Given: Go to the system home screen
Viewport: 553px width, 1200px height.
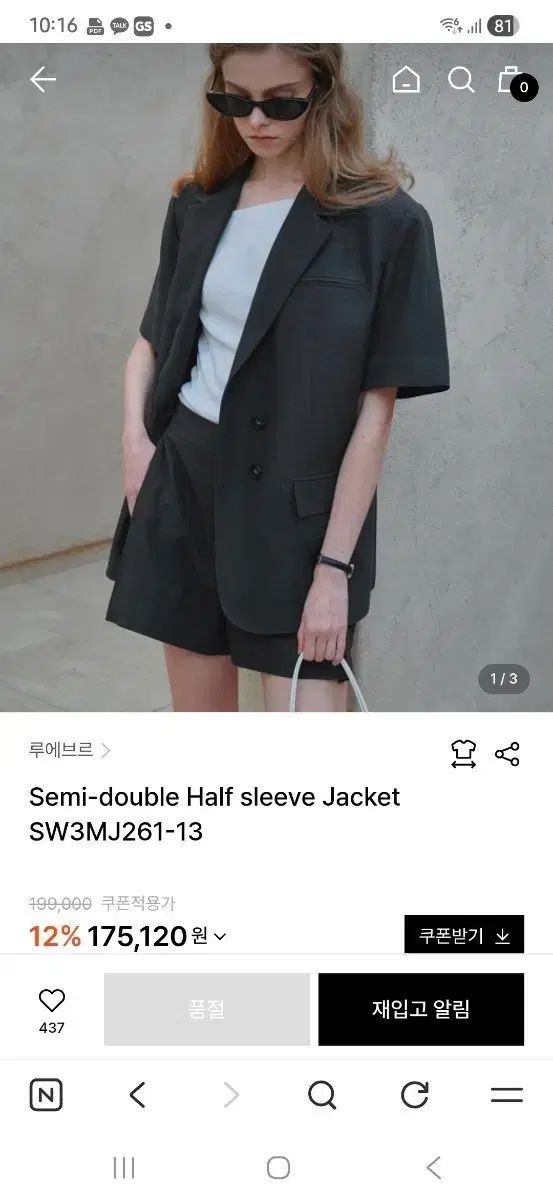Looking at the screenshot, I should [278, 1167].
